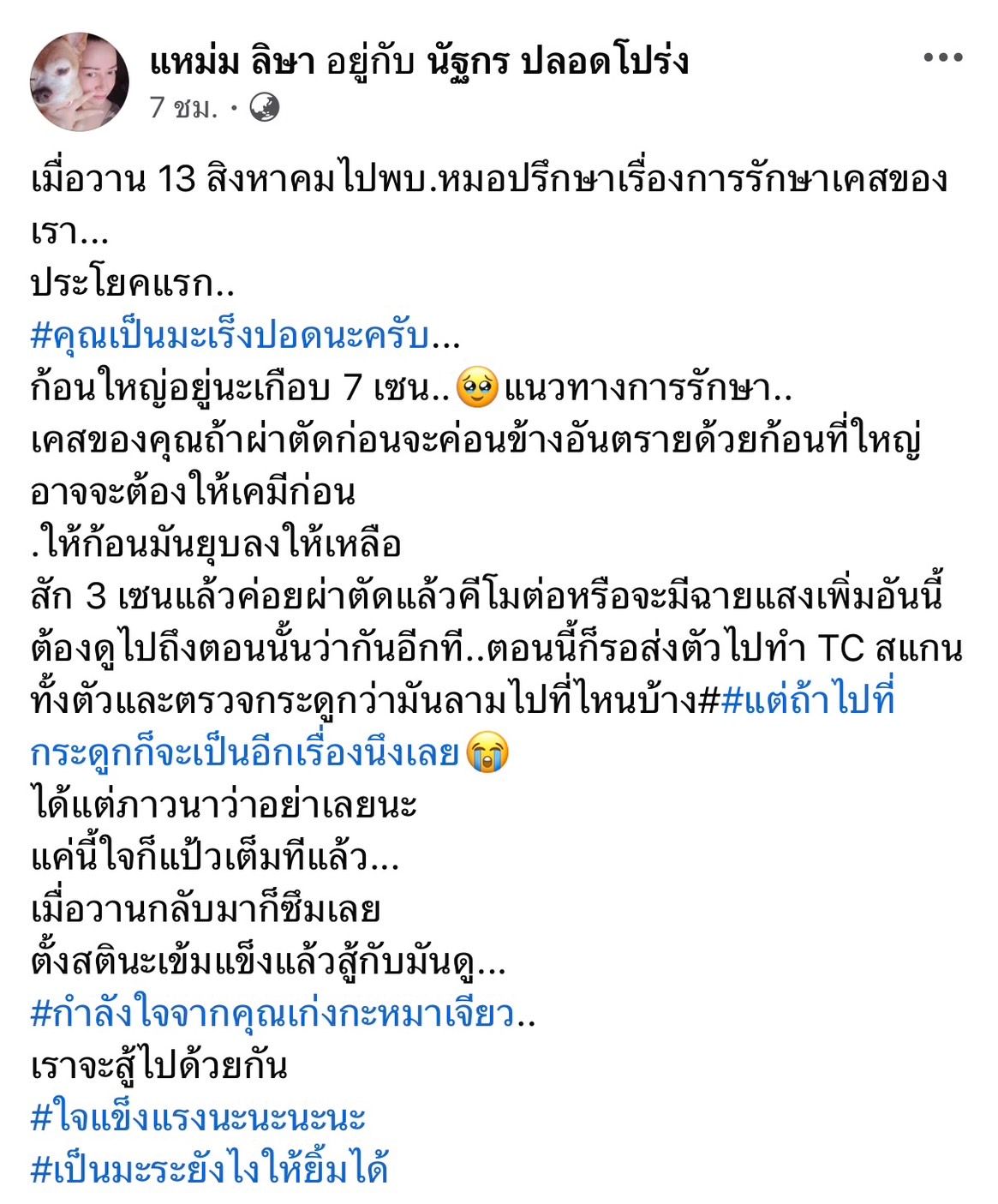Open tagged profile นัฐกร ปลอดโปร่ง

(558, 62)
